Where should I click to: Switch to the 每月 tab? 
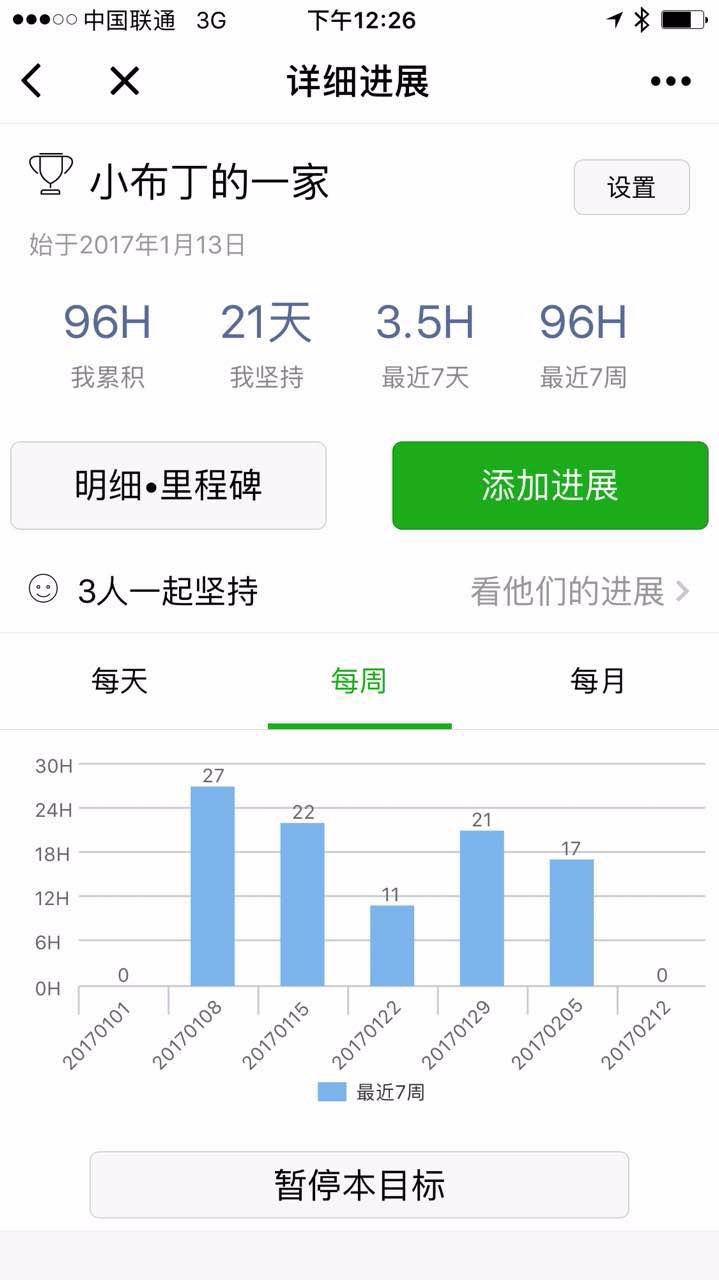pyautogui.click(x=598, y=682)
